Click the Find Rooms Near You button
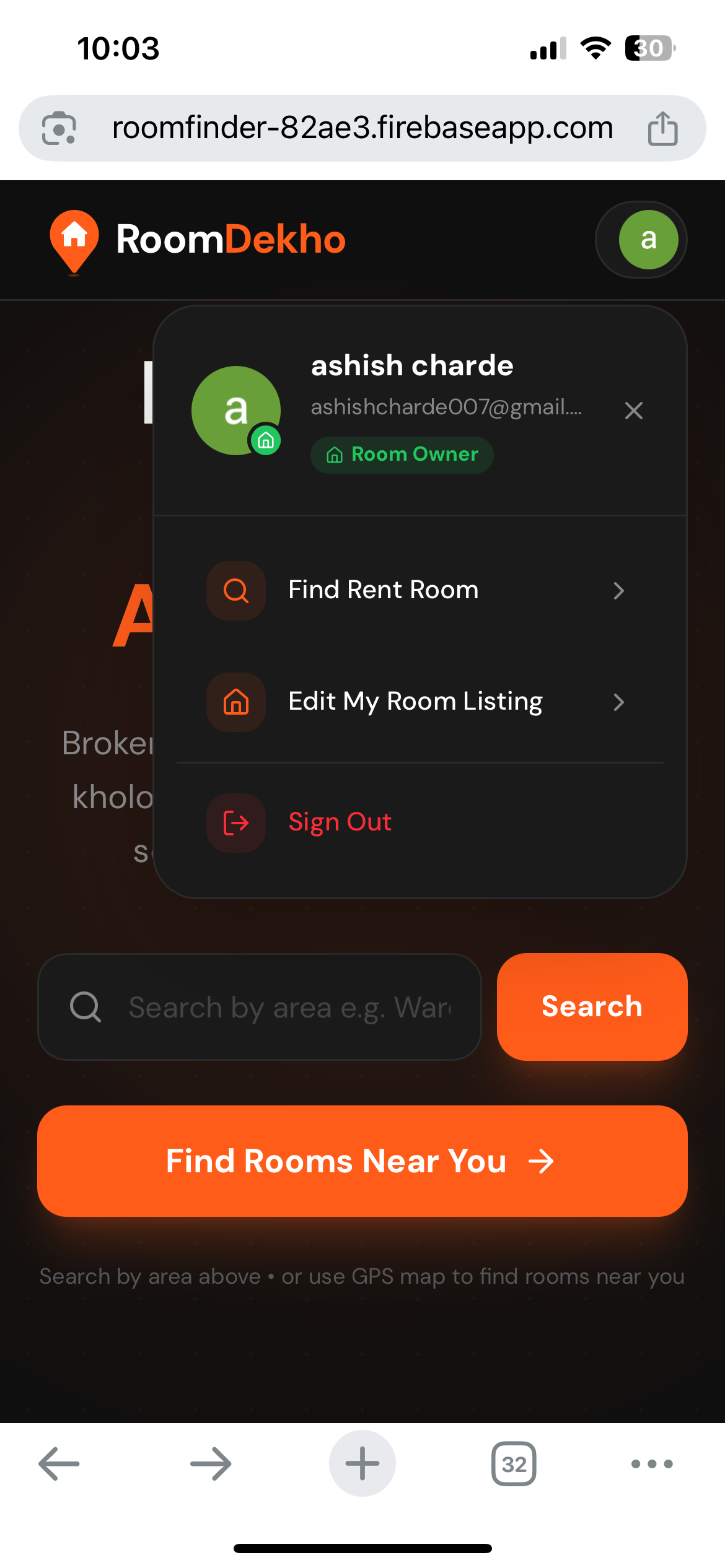Screen dimensions: 725x1568 coord(362,1161)
